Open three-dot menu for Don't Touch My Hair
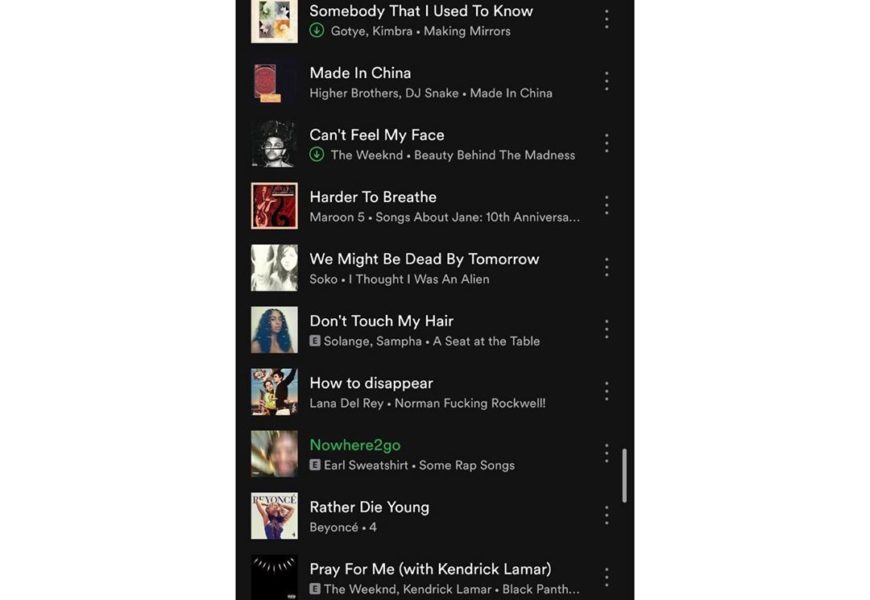 click(x=606, y=329)
